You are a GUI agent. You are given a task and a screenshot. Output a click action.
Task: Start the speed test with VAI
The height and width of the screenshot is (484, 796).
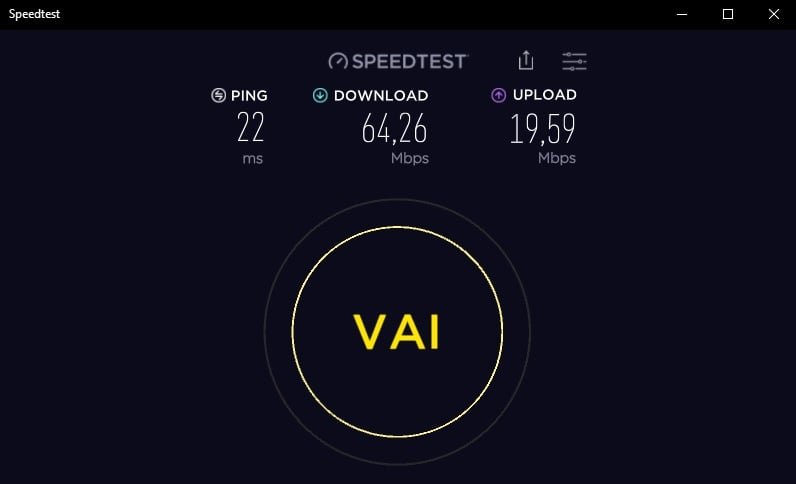(x=397, y=332)
